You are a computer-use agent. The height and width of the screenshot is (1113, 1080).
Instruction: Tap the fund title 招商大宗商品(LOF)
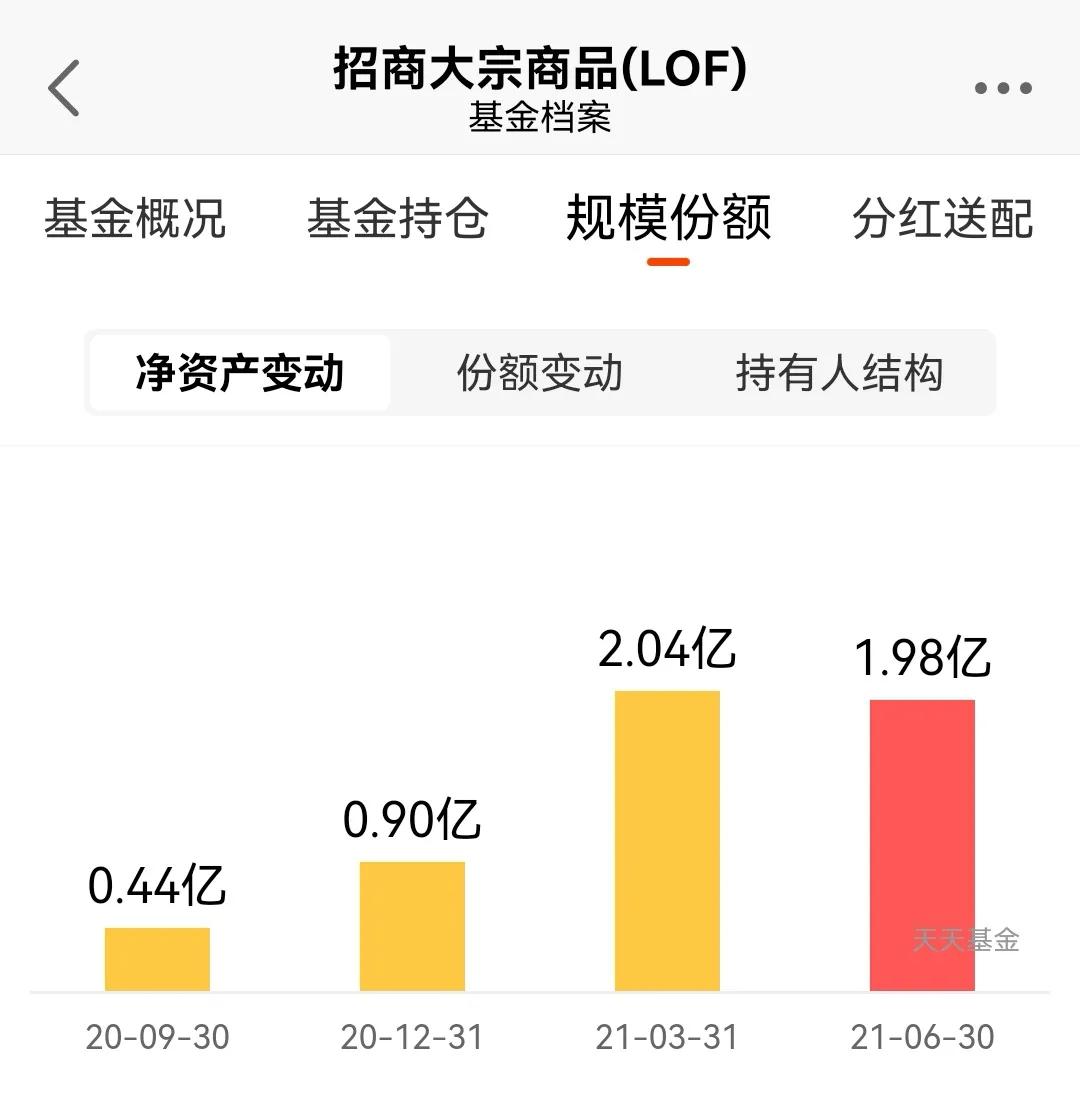[x=540, y=72]
